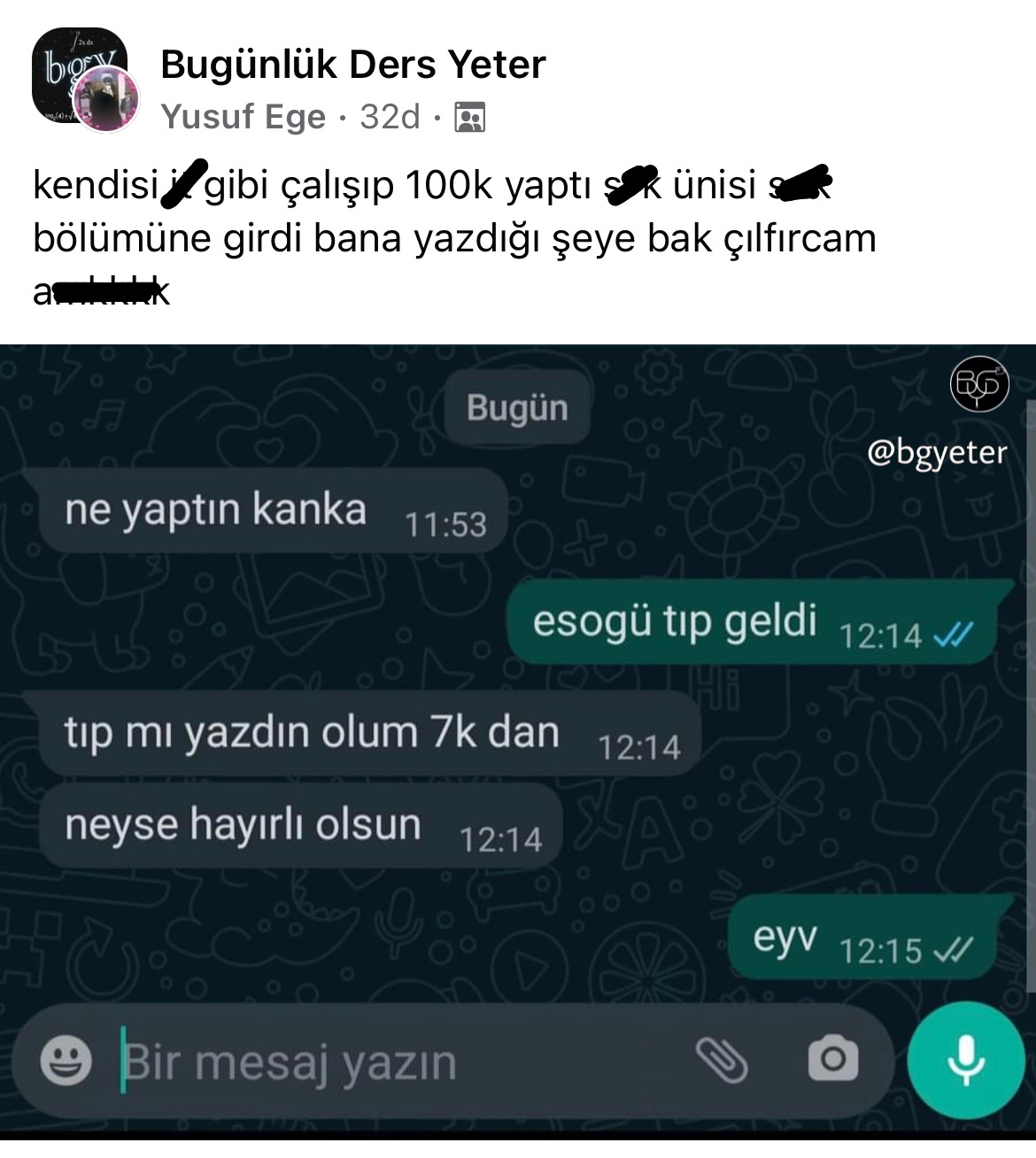This screenshot has width=1036, height=1158.
Task: Open the Bugünlük Ders Yeter group page
Action: [352, 65]
